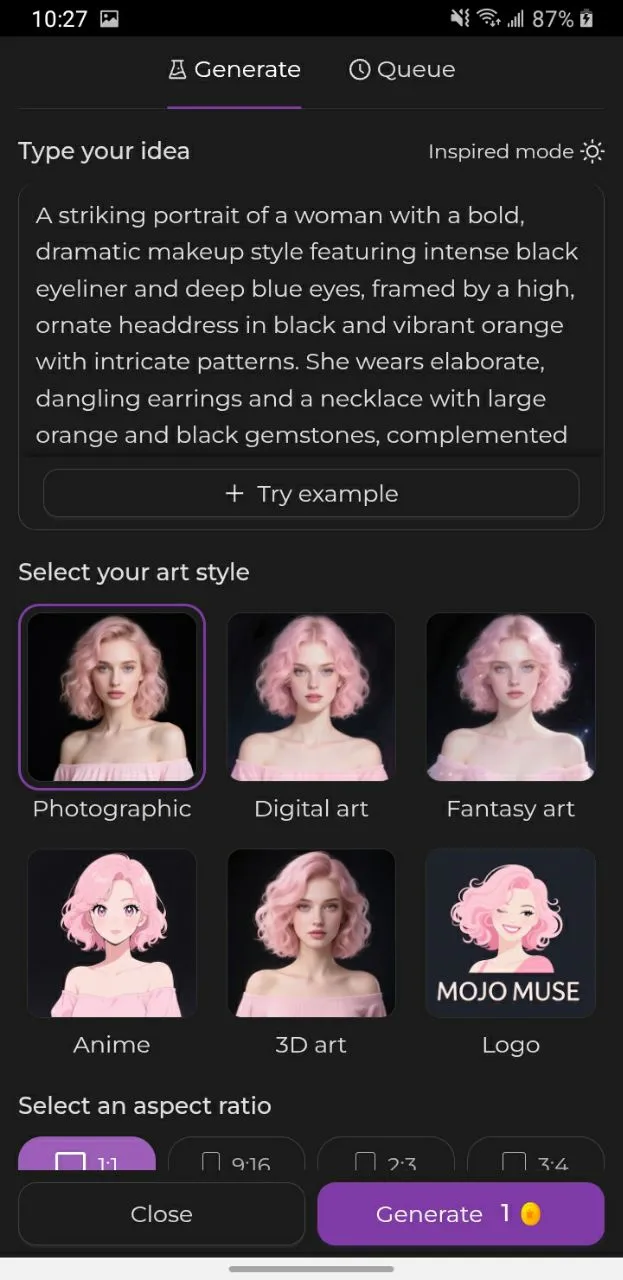Select the Generate tab
This screenshot has height=1280, width=623.
pyautogui.click(x=234, y=70)
